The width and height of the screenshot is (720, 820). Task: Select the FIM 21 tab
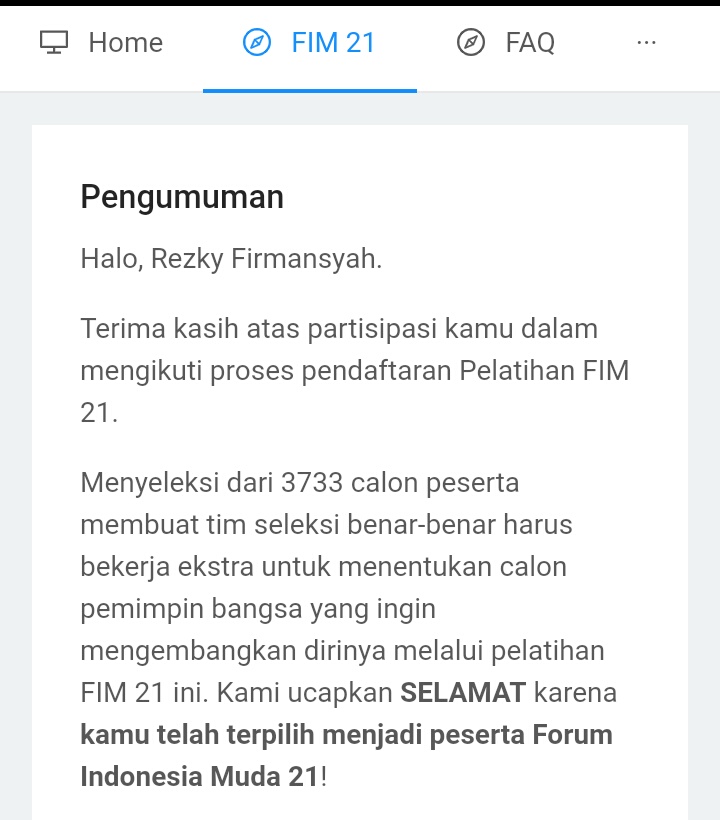(x=310, y=43)
